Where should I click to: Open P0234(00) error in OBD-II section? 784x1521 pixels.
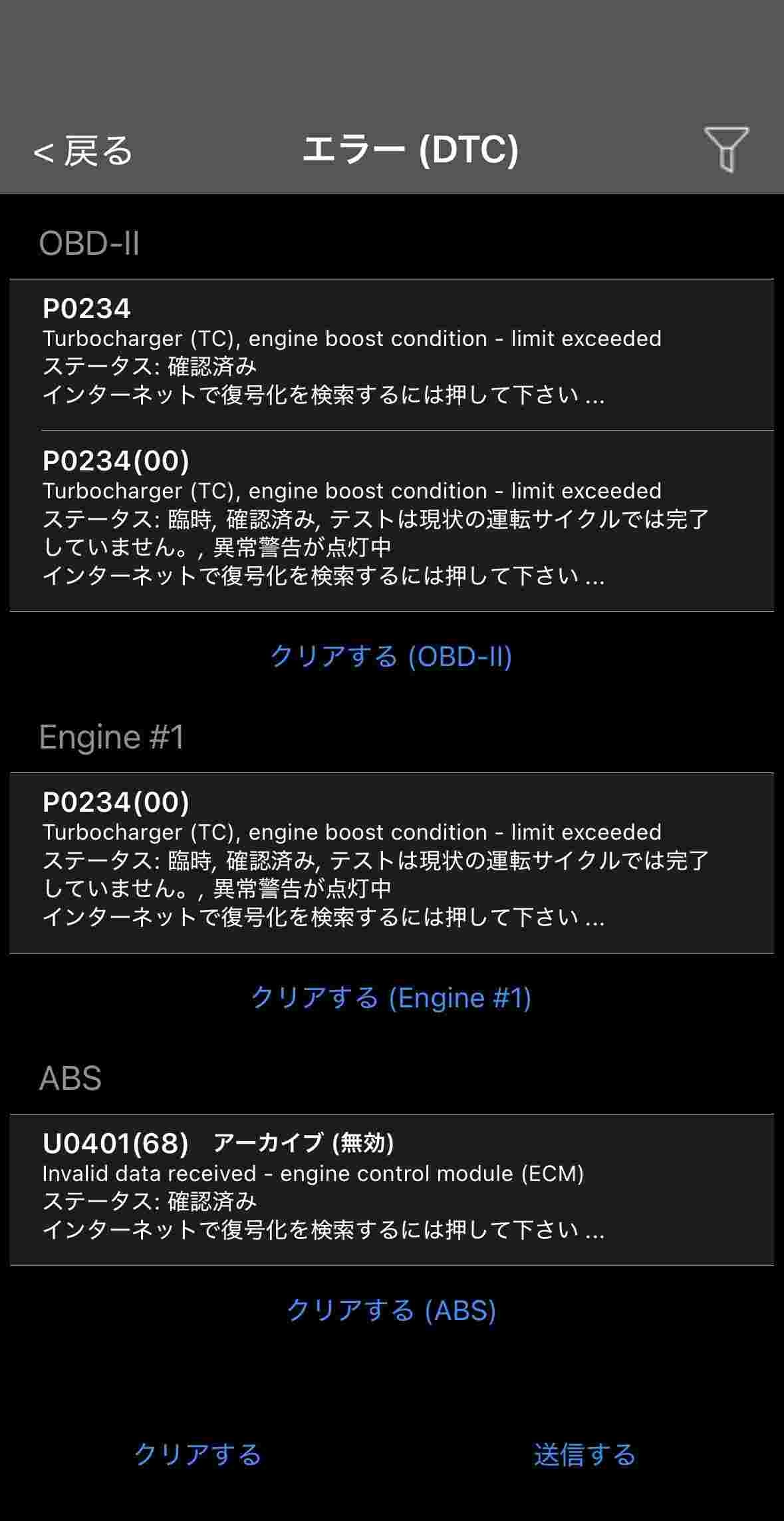pos(391,520)
